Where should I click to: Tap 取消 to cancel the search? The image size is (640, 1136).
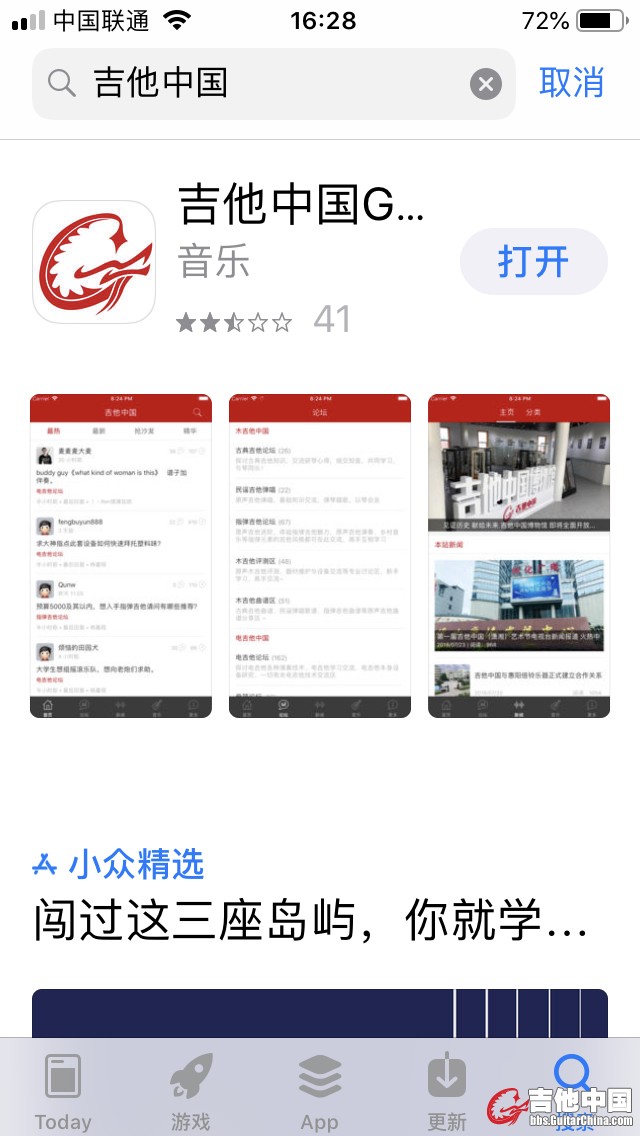click(571, 83)
